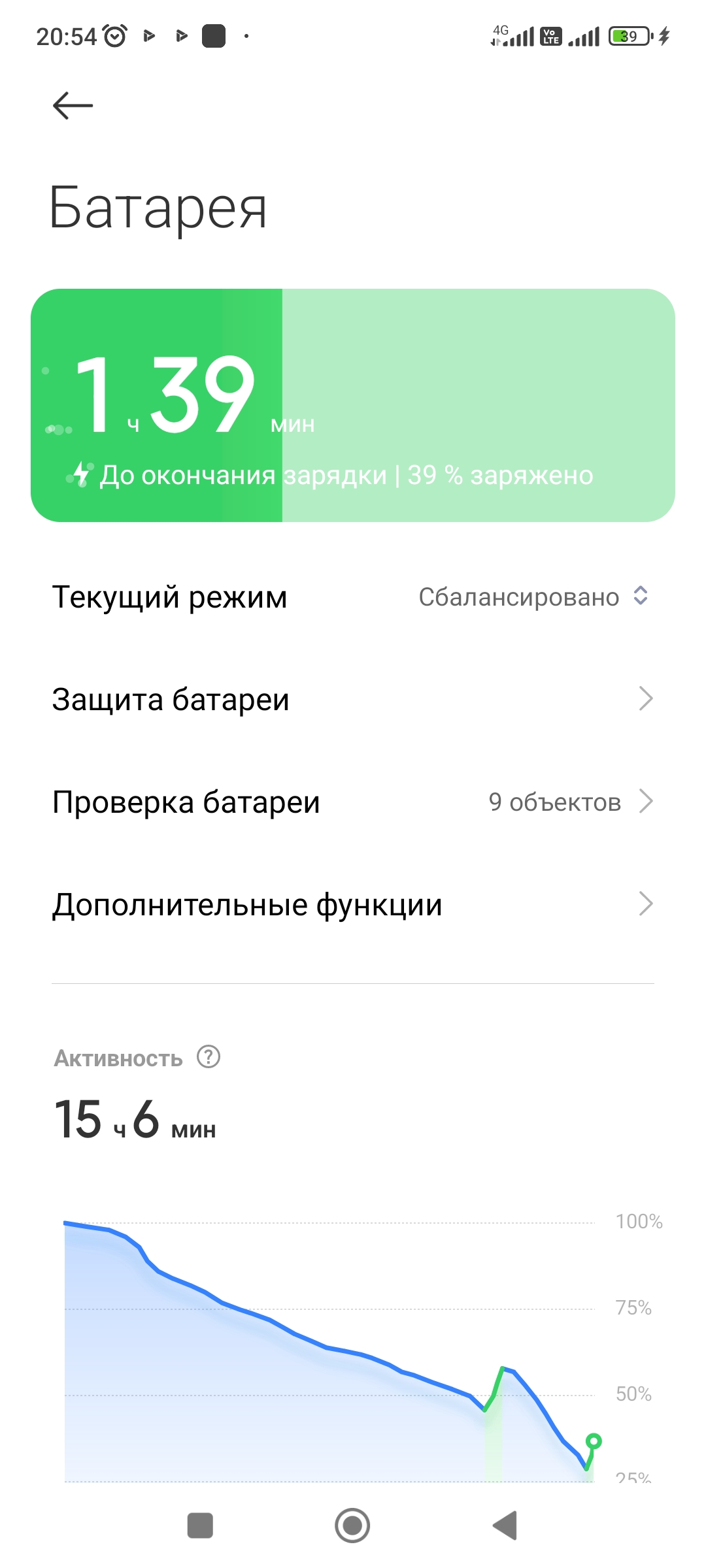Go back using the top arrow
Screen dimensions: 706x1568
tap(73, 105)
